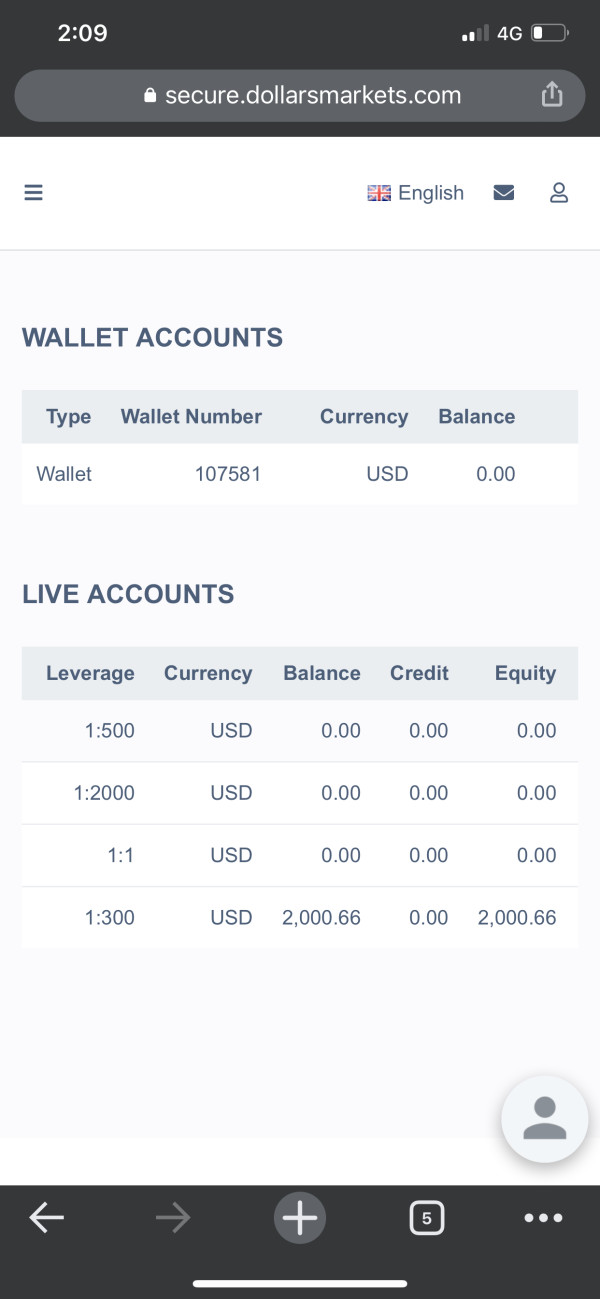Tap the floating contact support button
Screen dimensions: 600x1299
545,1119
